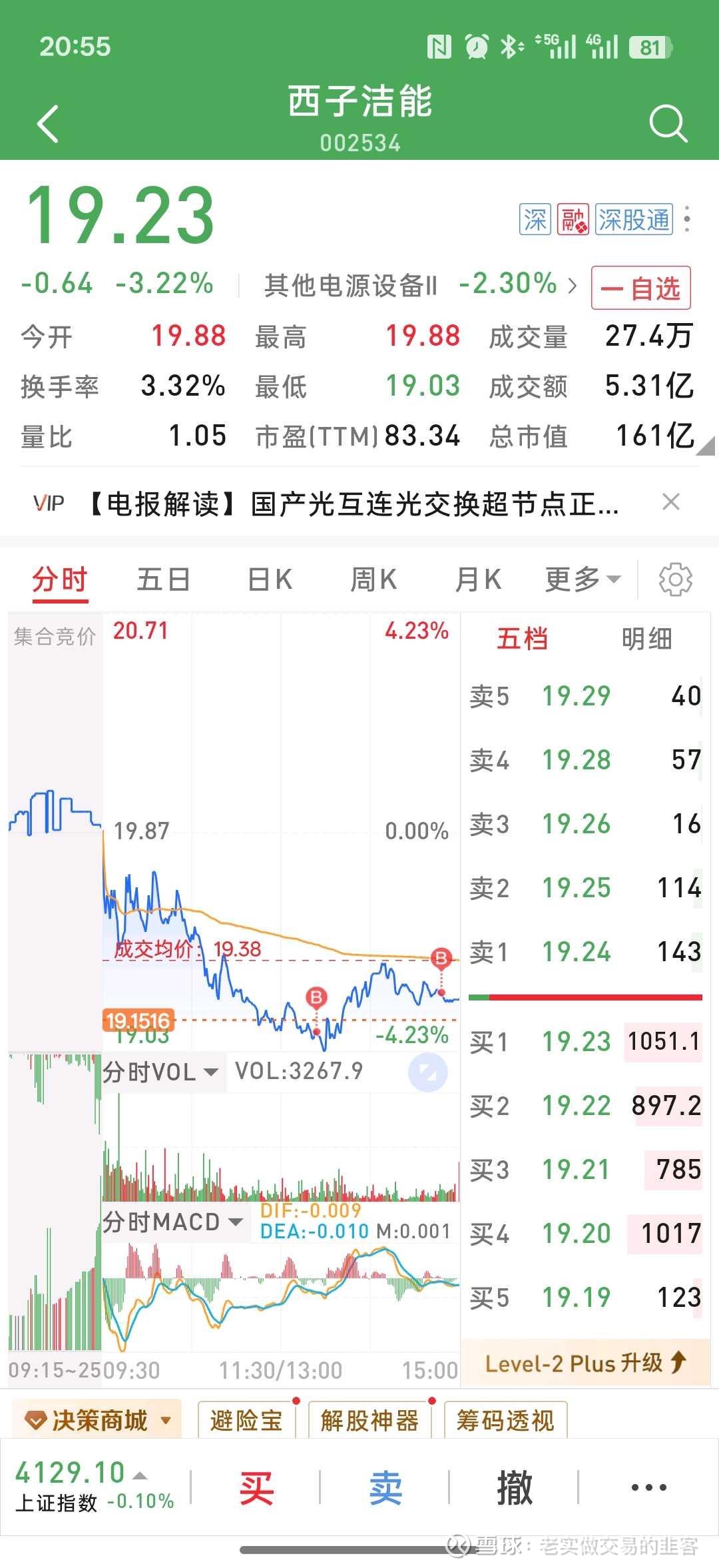Show the 周K chart
The image size is (719, 1568).
click(373, 580)
